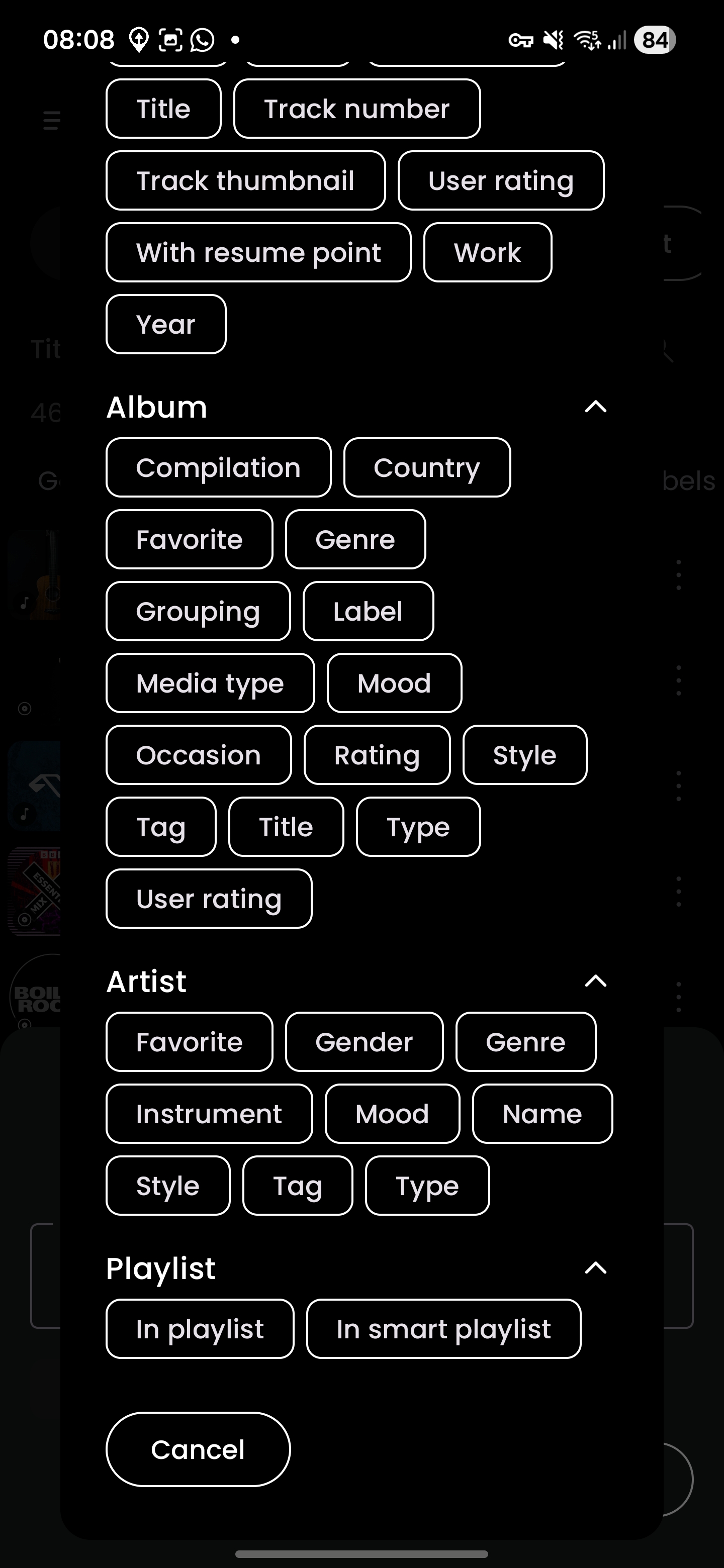Select Compilation under Album
The width and height of the screenshot is (724, 1568).
[x=218, y=467]
